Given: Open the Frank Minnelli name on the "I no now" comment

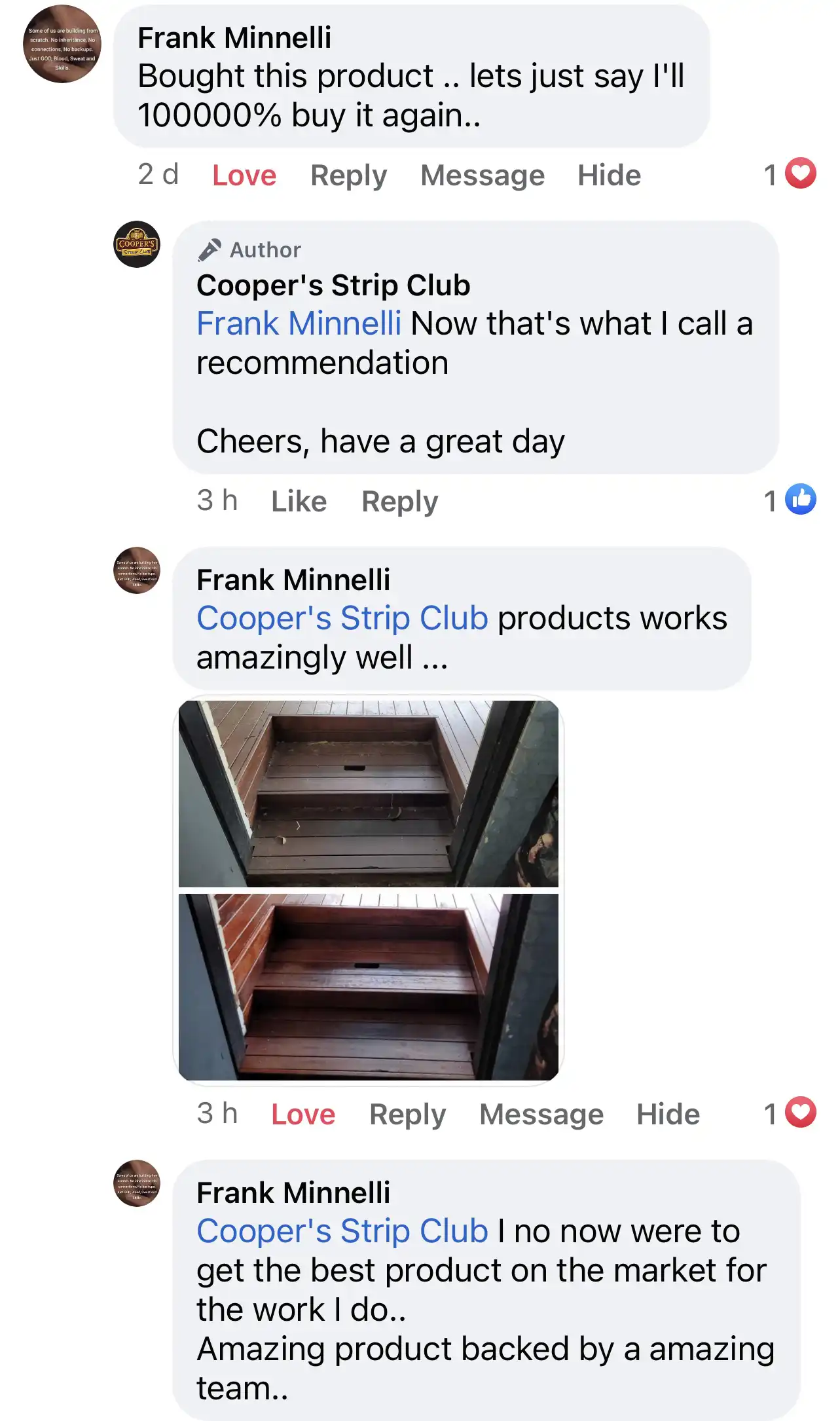Looking at the screenshot, I should tap(293, 1193).
